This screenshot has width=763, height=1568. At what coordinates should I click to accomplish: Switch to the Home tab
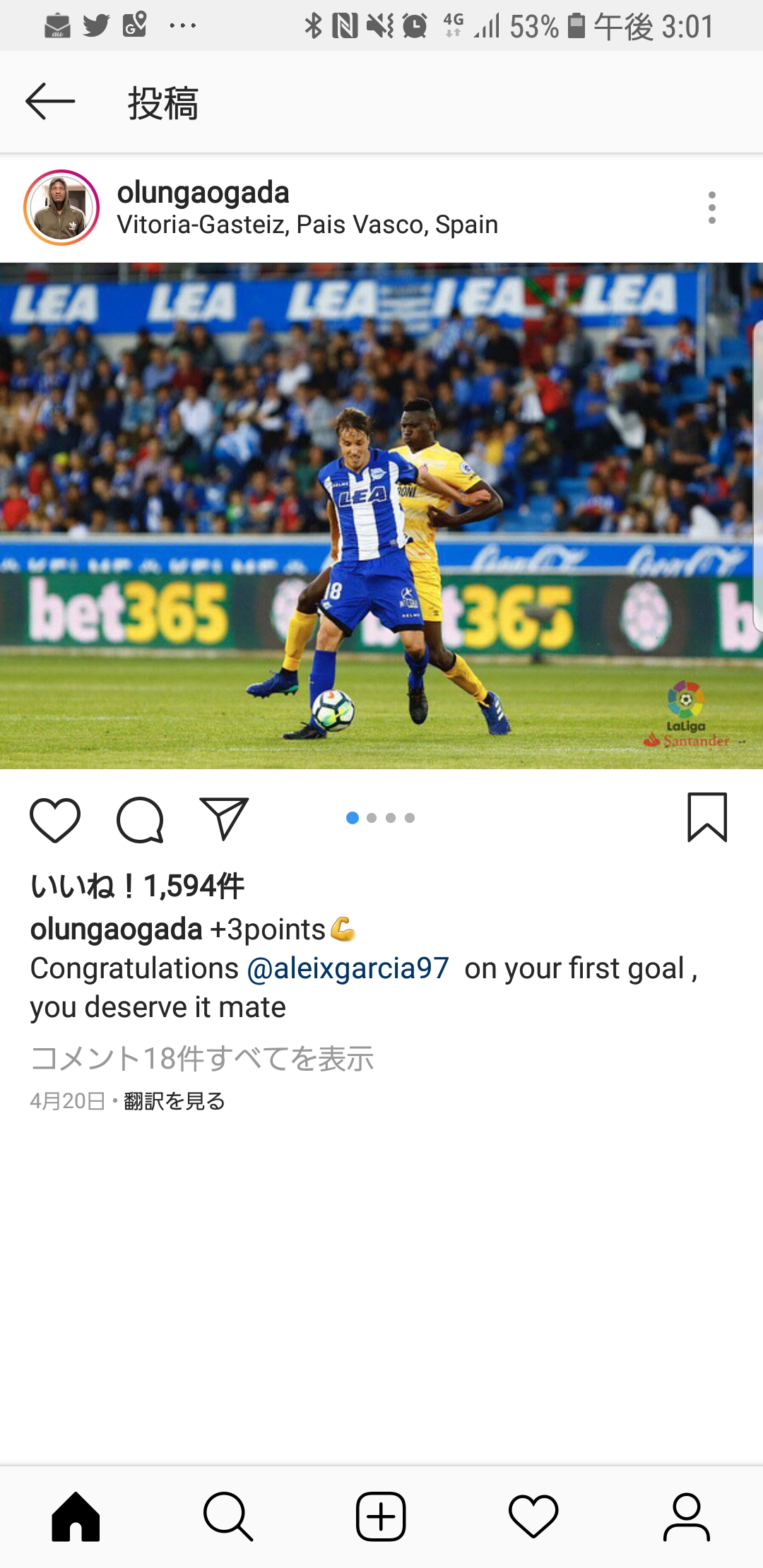click(76, 1516)
